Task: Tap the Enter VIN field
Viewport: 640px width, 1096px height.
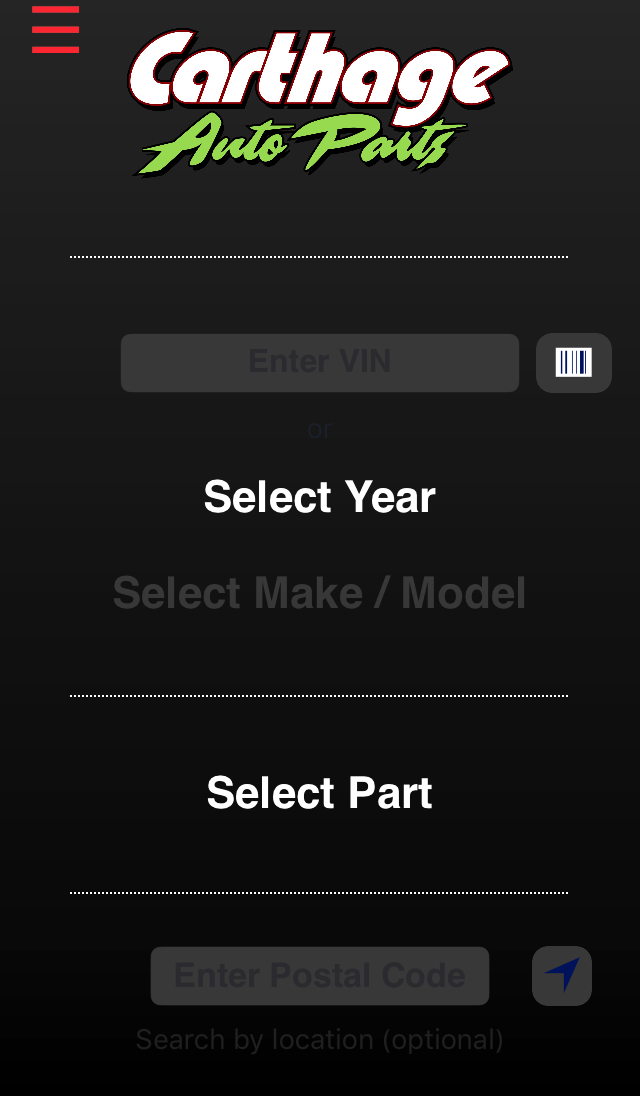Action: (x=319, y=363)
